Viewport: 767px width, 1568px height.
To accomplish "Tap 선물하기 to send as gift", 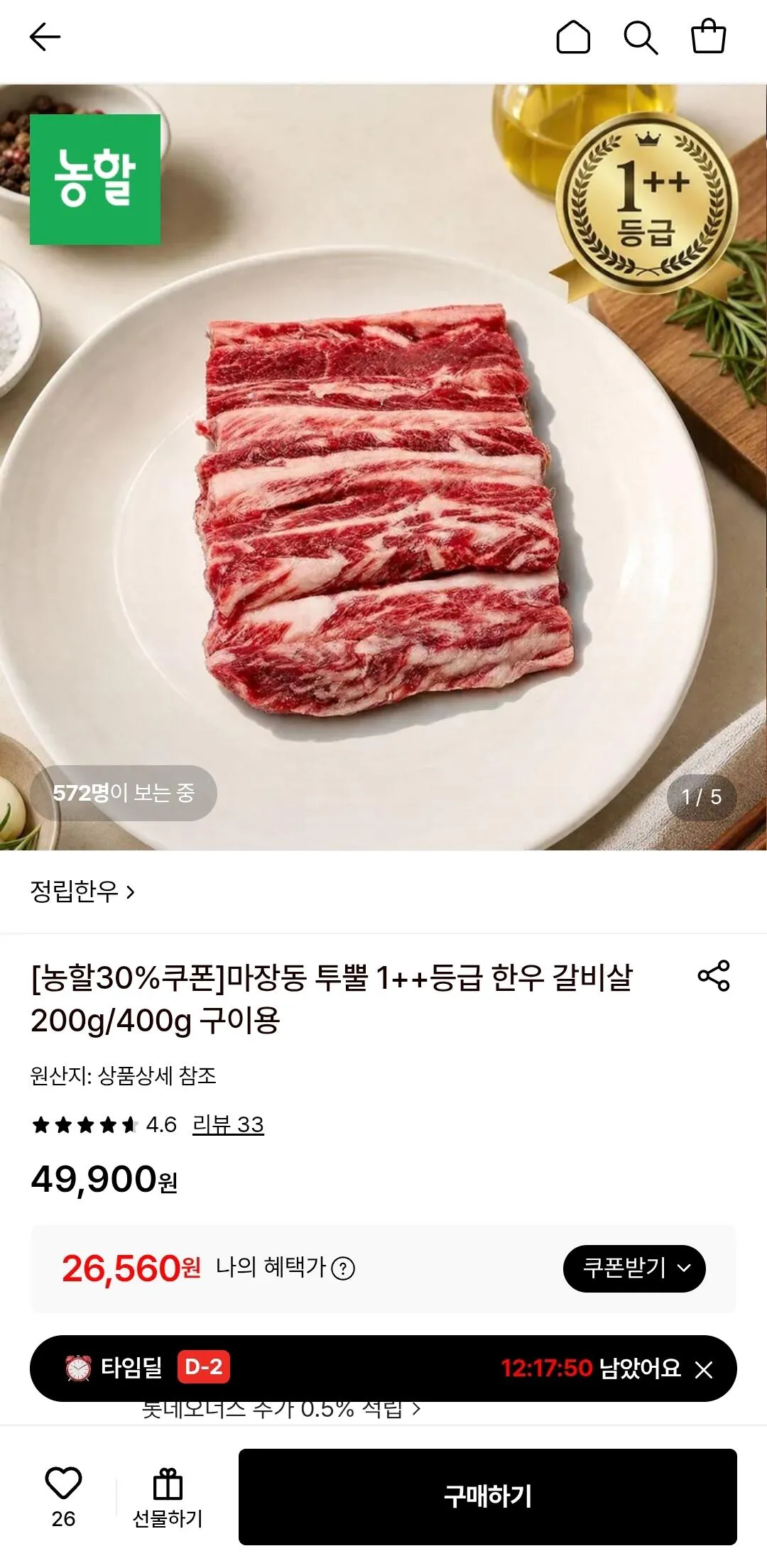I will [168, 1496].
